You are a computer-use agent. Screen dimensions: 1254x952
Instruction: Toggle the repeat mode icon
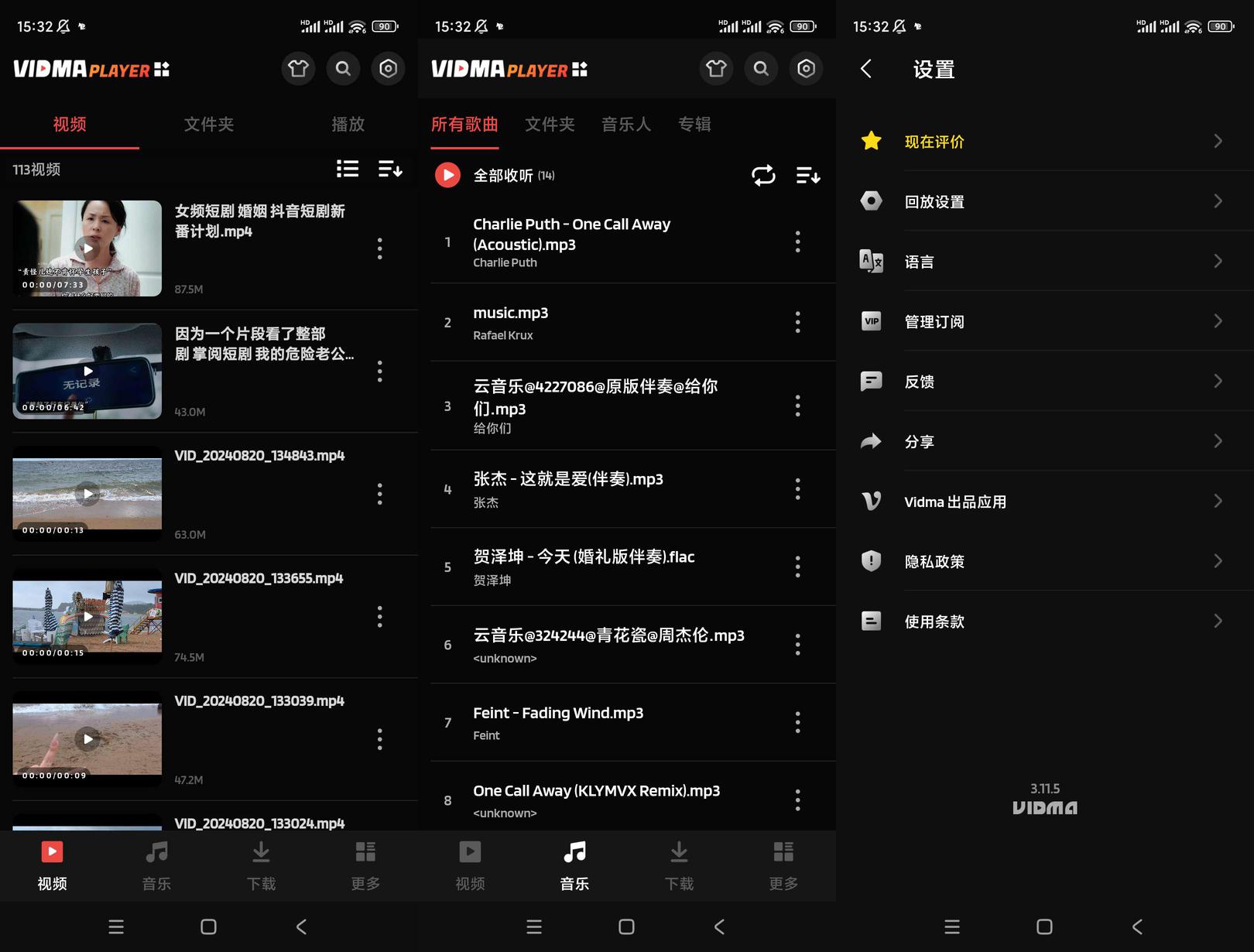763,176
